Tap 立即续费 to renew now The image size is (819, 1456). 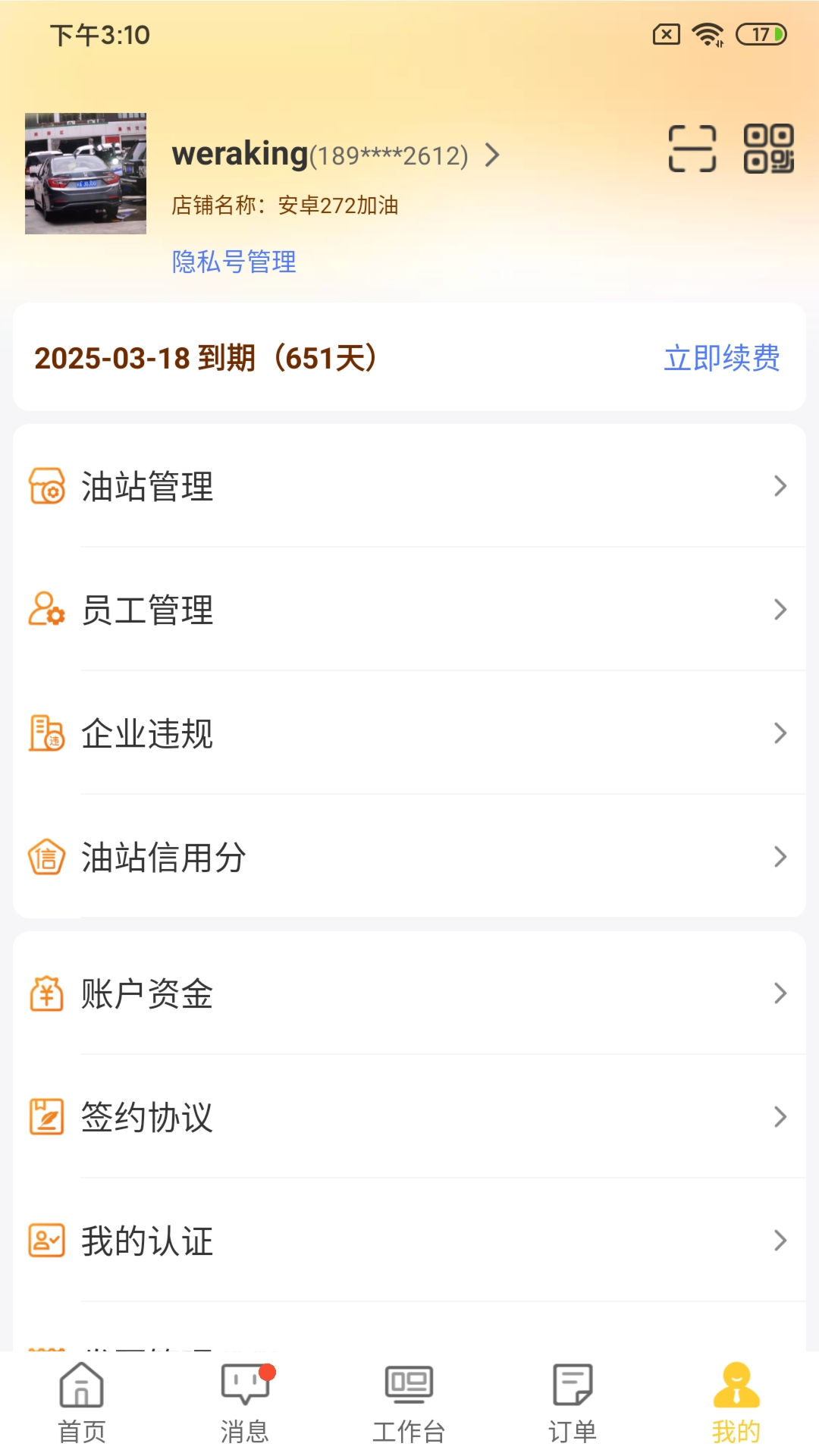click(x=721, y=358)
